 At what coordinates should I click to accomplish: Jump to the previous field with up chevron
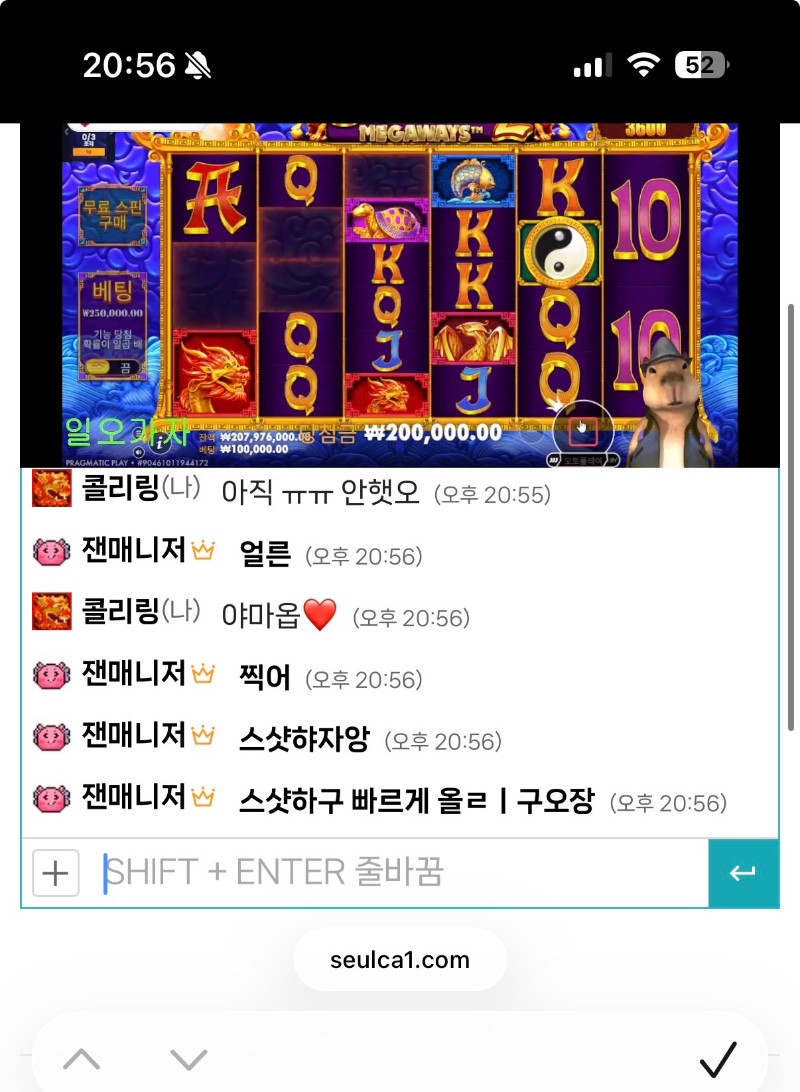(x=81, y=1059)
